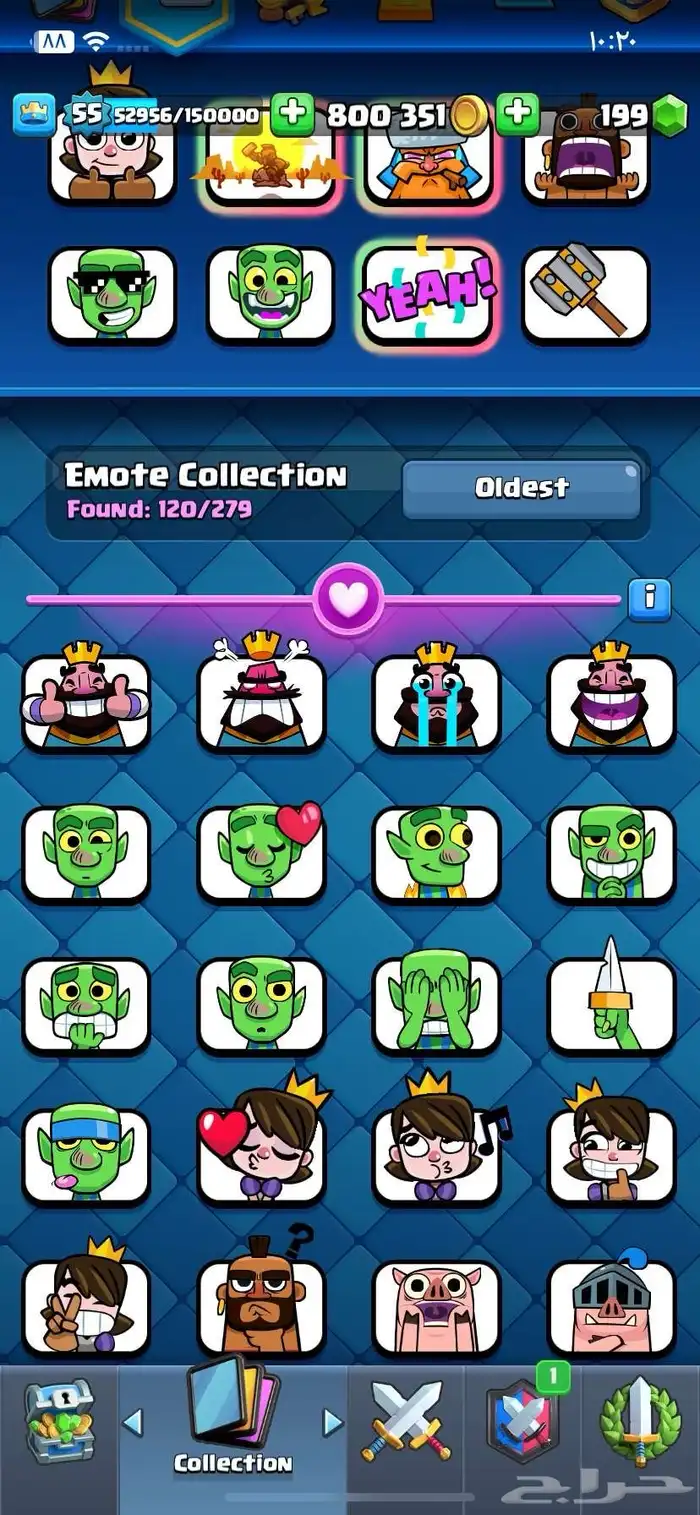Select the YEAH! emote in deck
Image resolution: width=700 pixels, height=1515 pixels.
click(427, 295)
